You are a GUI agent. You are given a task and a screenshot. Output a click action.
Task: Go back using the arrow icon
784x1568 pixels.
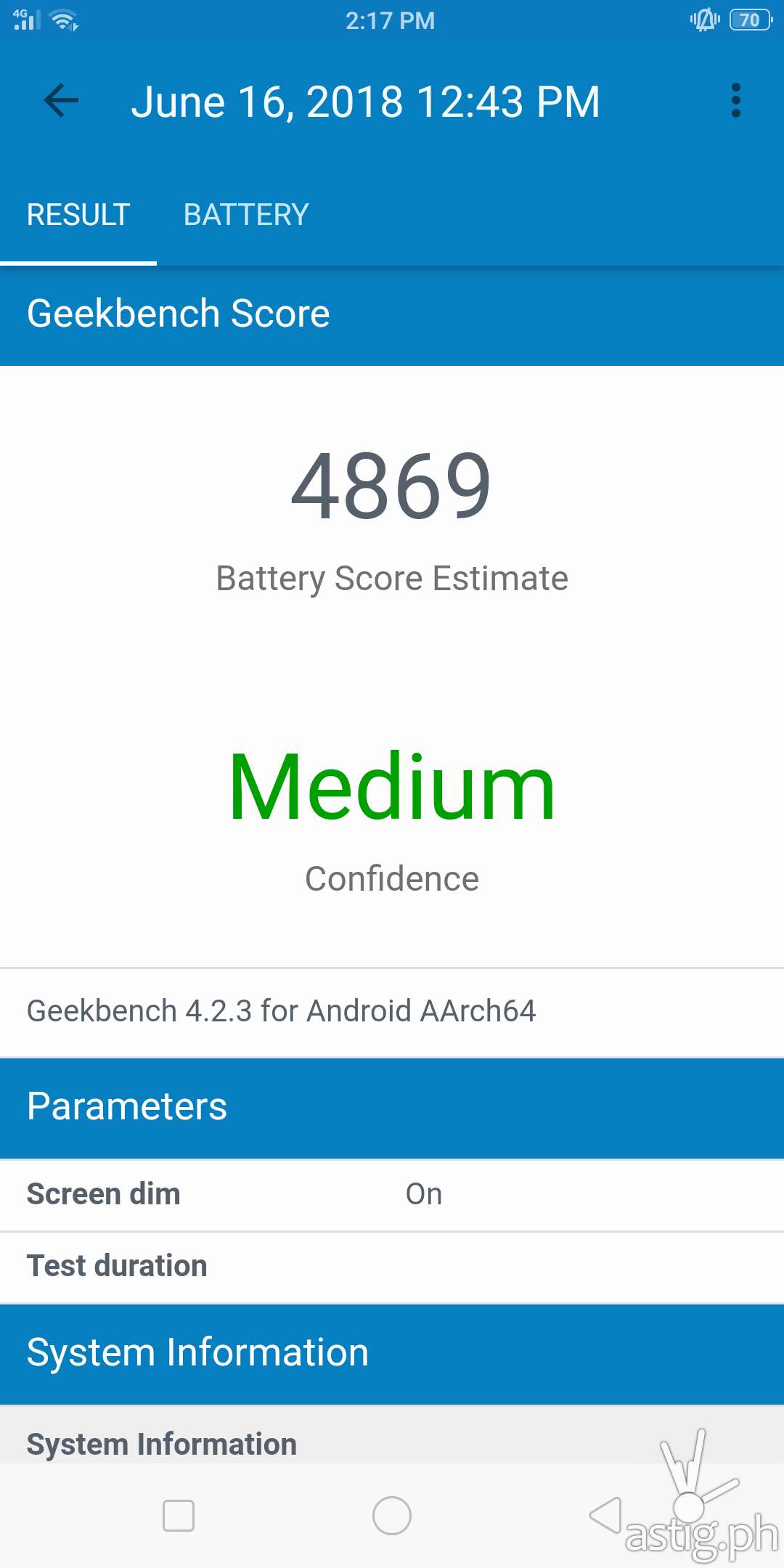pyautogui.click(x=61, y=100)
